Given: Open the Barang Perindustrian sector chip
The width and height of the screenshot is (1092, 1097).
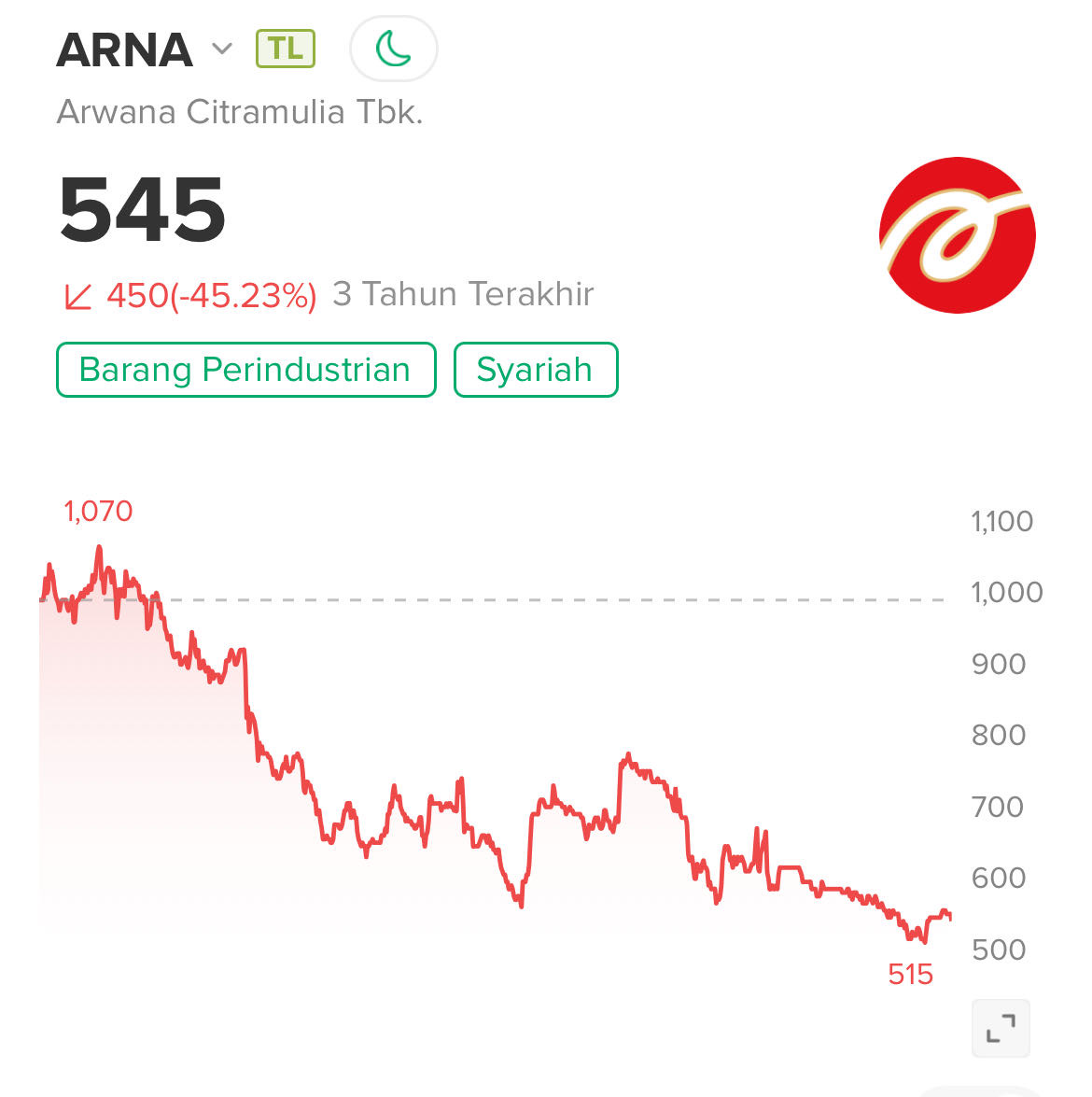Looking at the screenshot, I should pyautogui.click(x=245, y=370).
